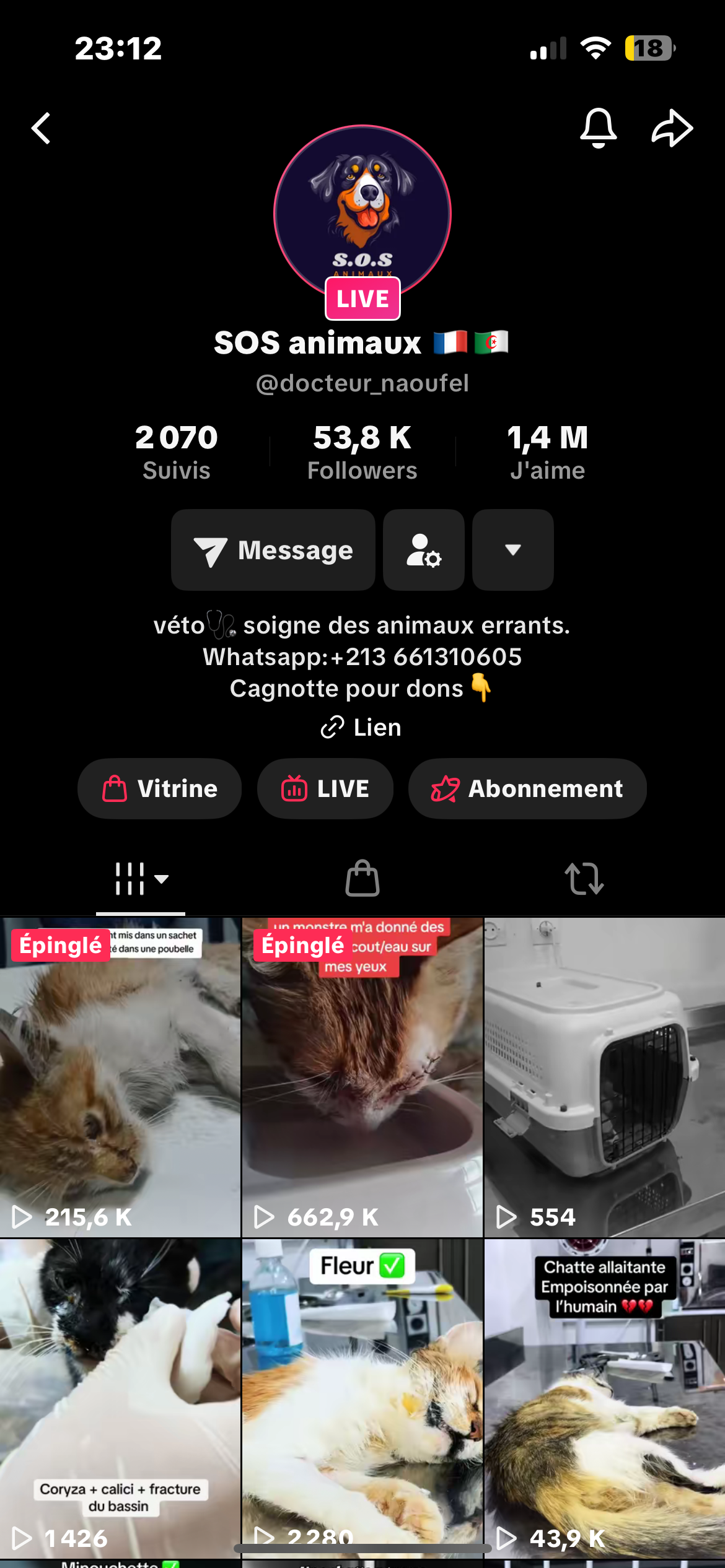The height and width of the screenshot is (1568, 725).
Task: Share this profile with the arrow icon
Action: pos(672,128)
